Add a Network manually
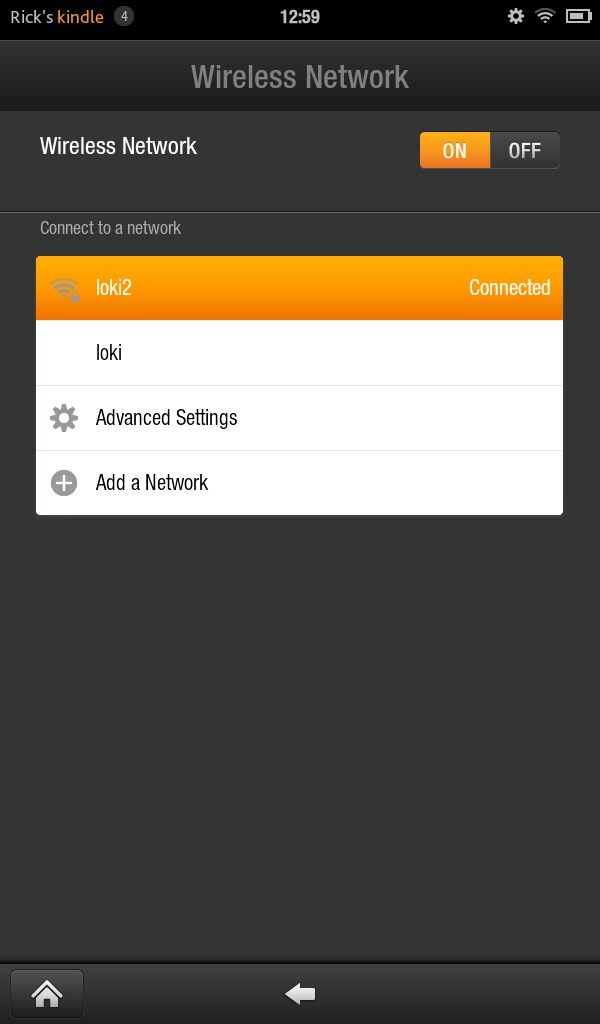The image size is (600, 1024). coord(299,483)
